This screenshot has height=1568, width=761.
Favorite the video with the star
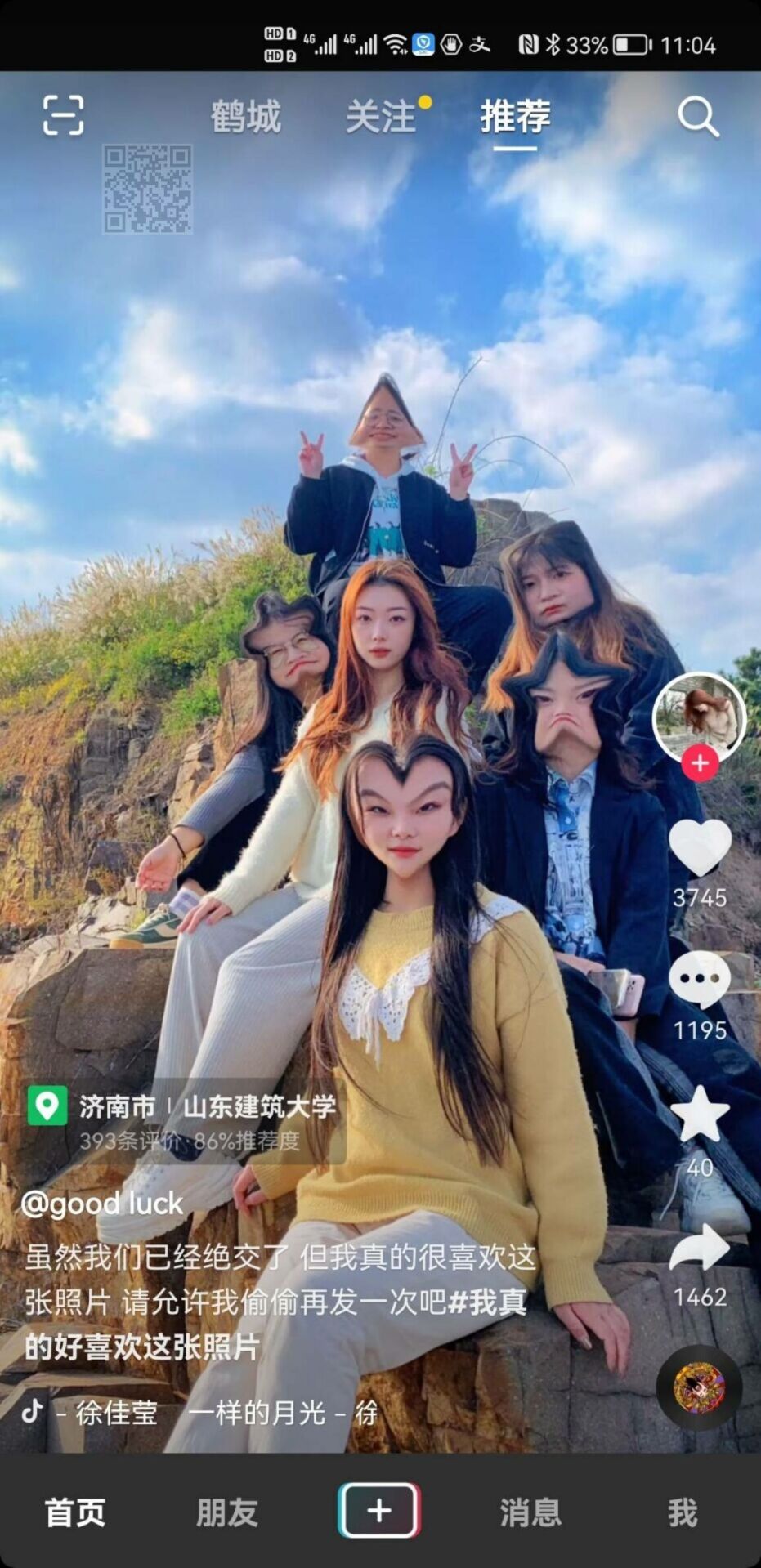point(700,1115)
